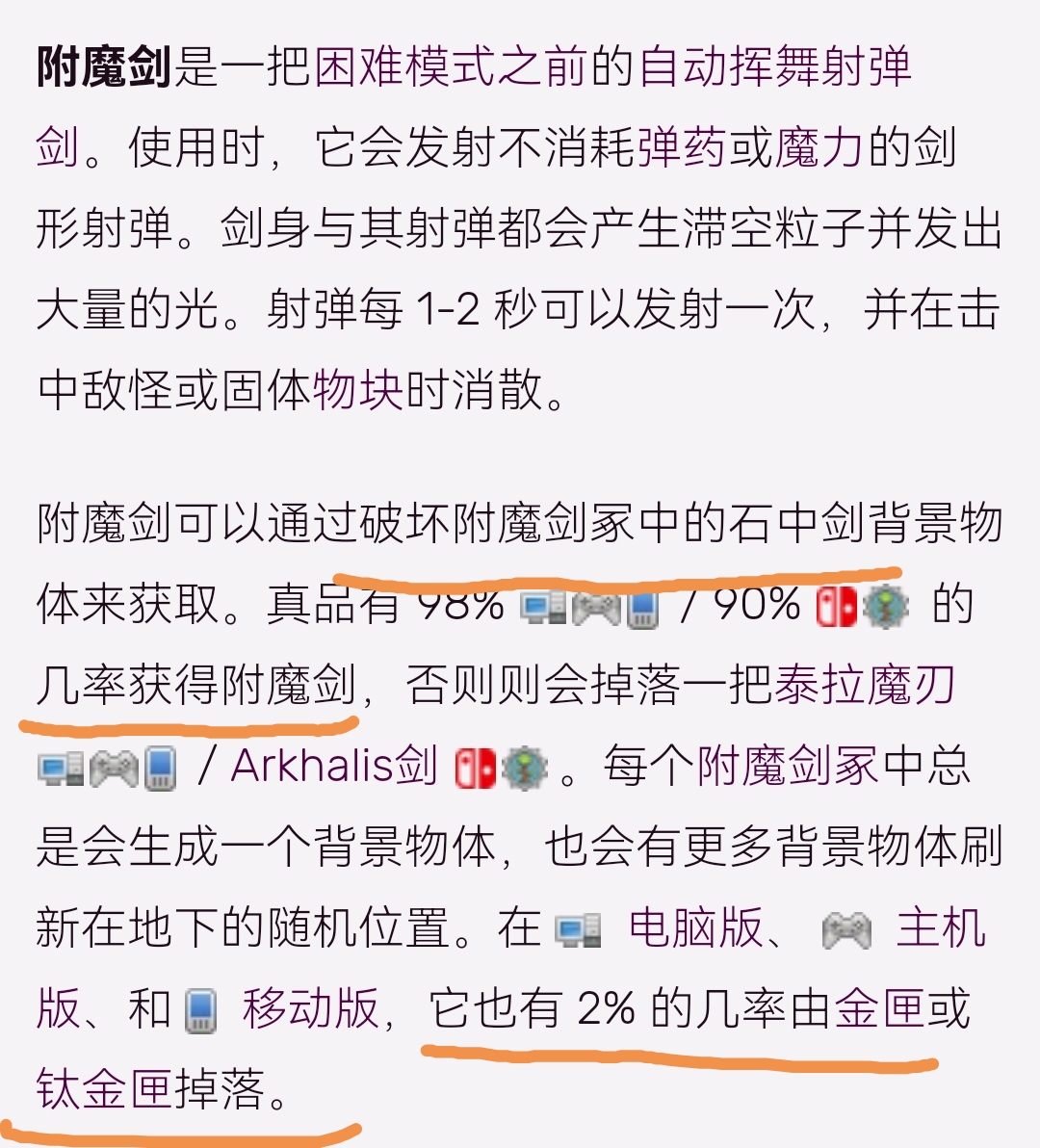Open the 钛金匣 link
The height and width of the screenshot is (1148, 1040).
pyautogui.click(x=104, y=1090)
